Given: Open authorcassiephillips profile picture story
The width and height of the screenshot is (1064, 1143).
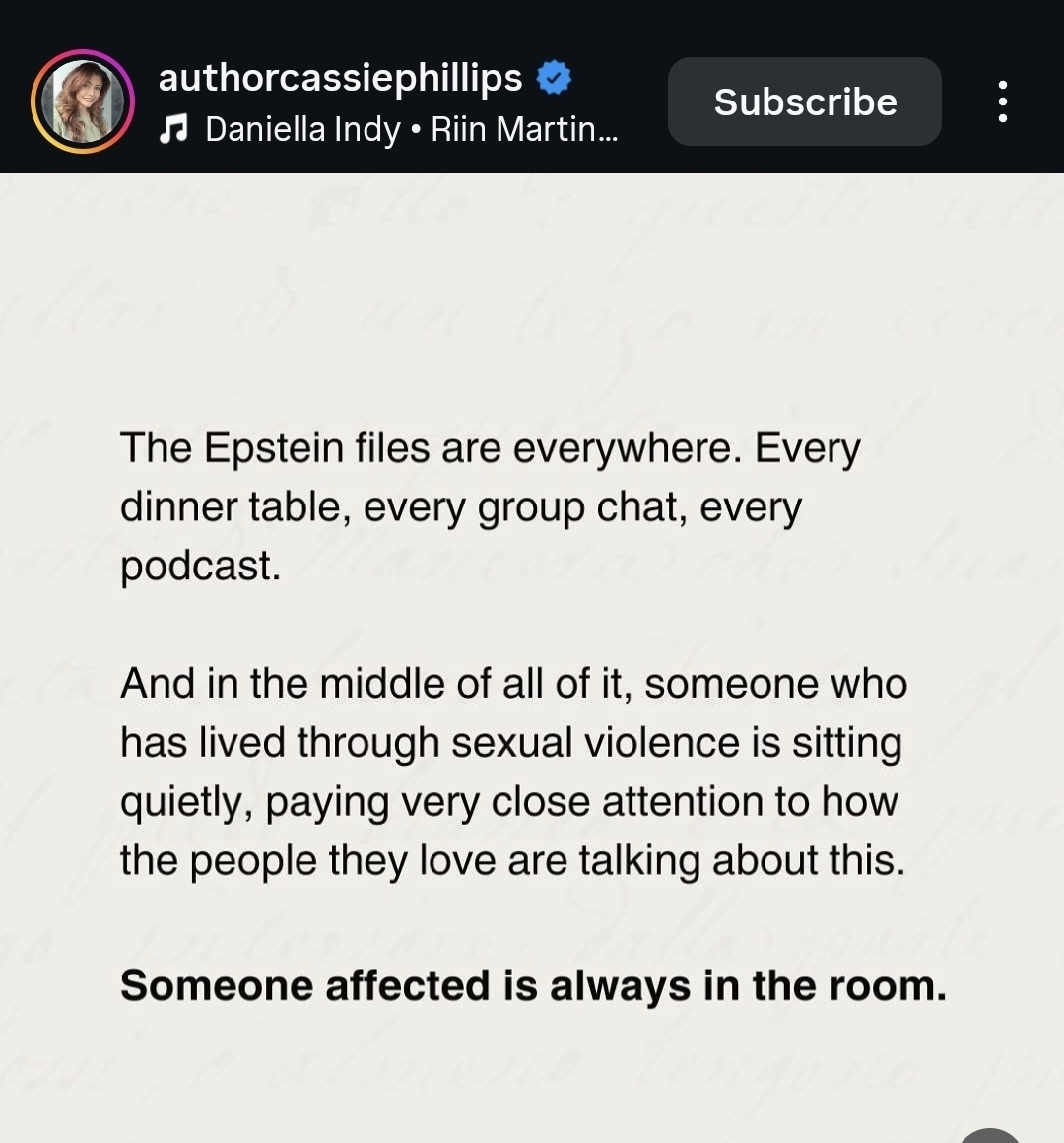Looking at the screenshot, I should 83,101.
